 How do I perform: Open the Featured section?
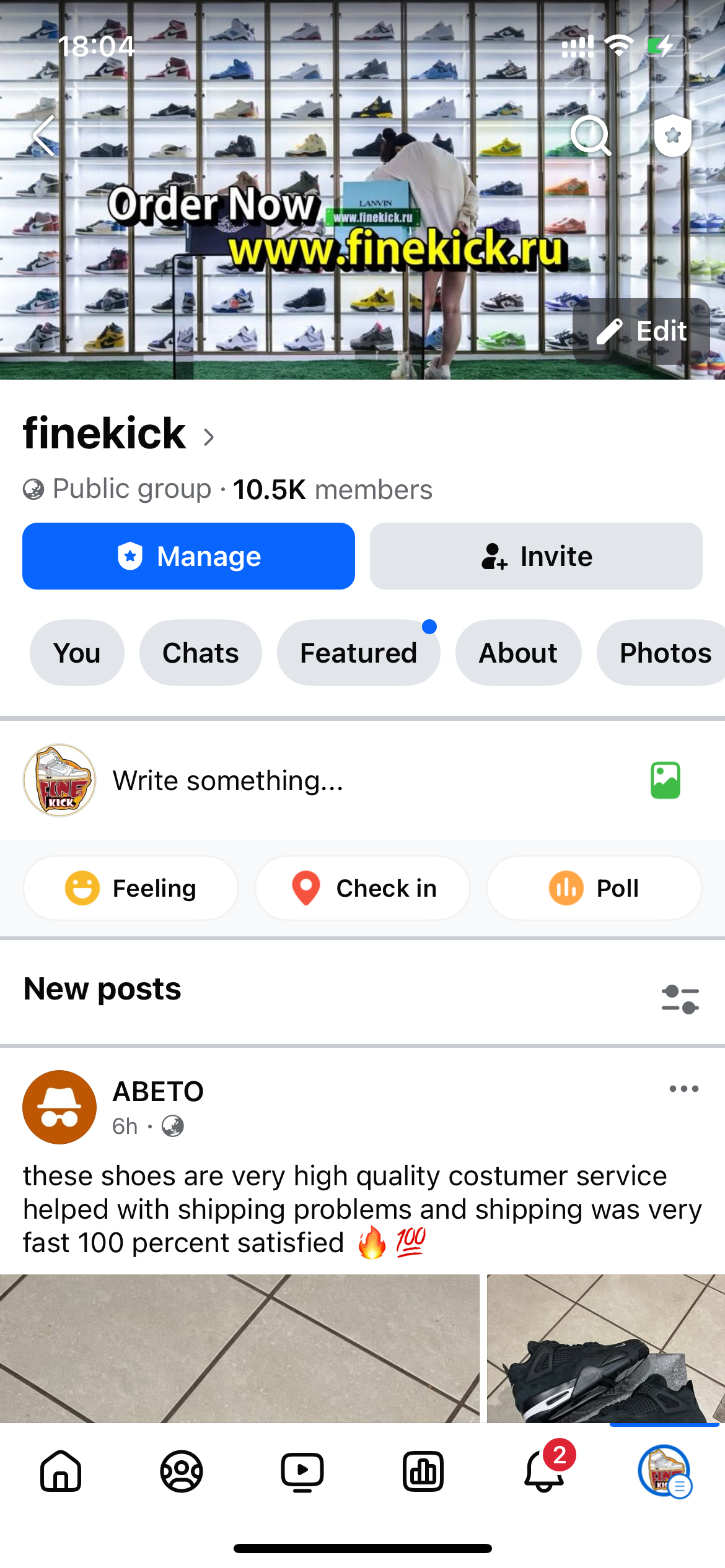coord(358,653)
